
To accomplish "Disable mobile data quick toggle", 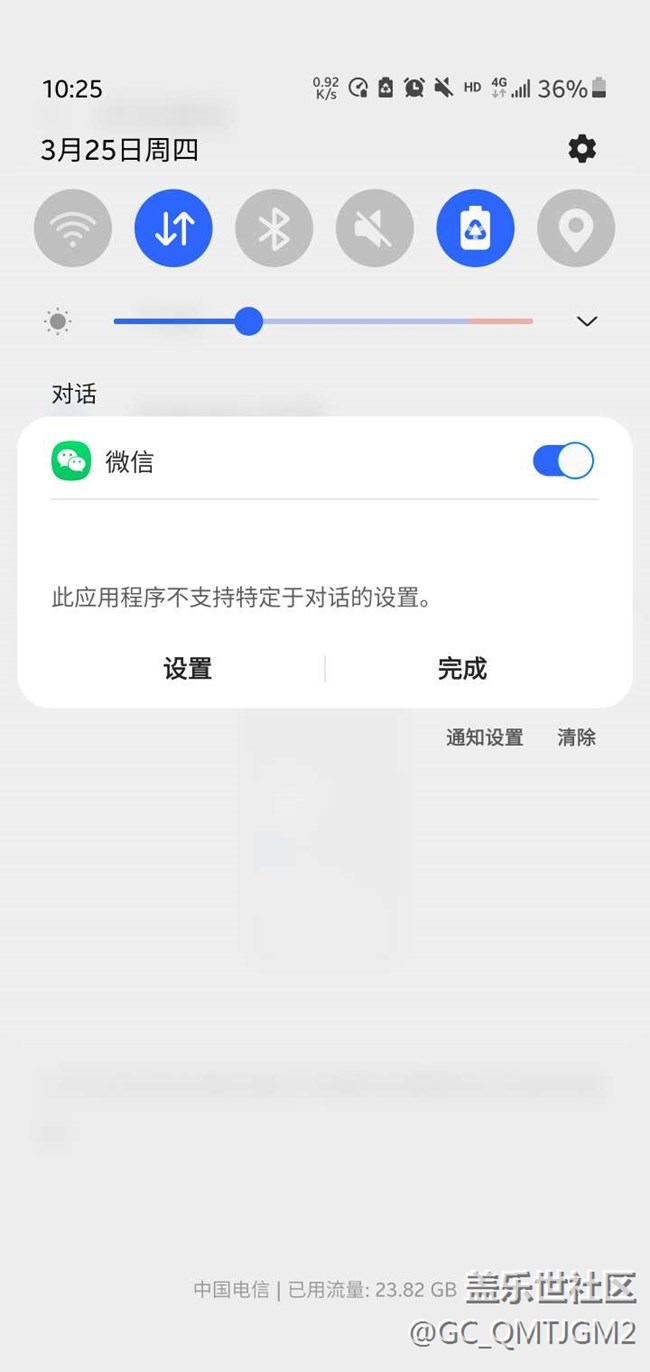I will coord(174,229).
